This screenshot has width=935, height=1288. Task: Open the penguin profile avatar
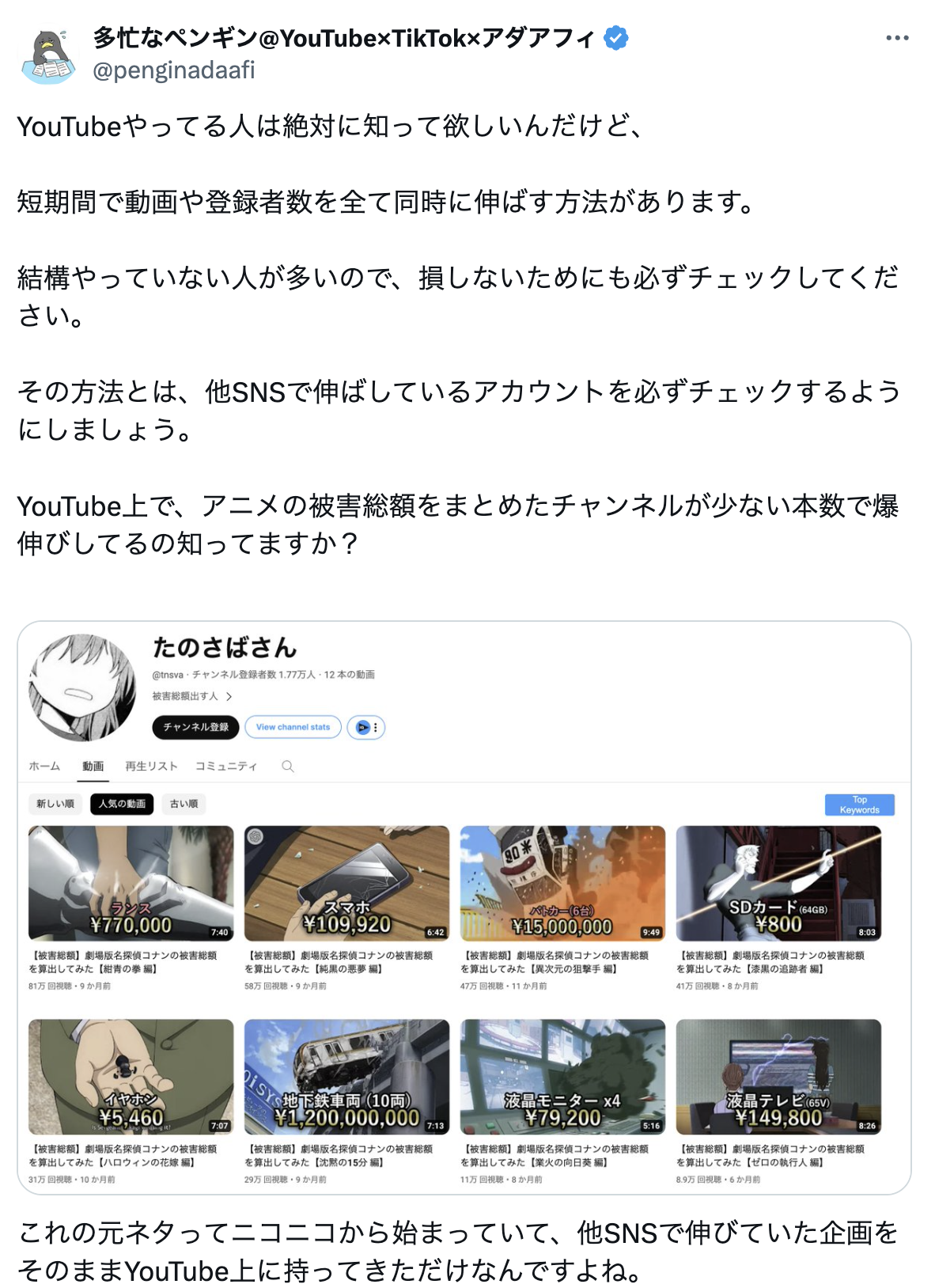point(47,57)
